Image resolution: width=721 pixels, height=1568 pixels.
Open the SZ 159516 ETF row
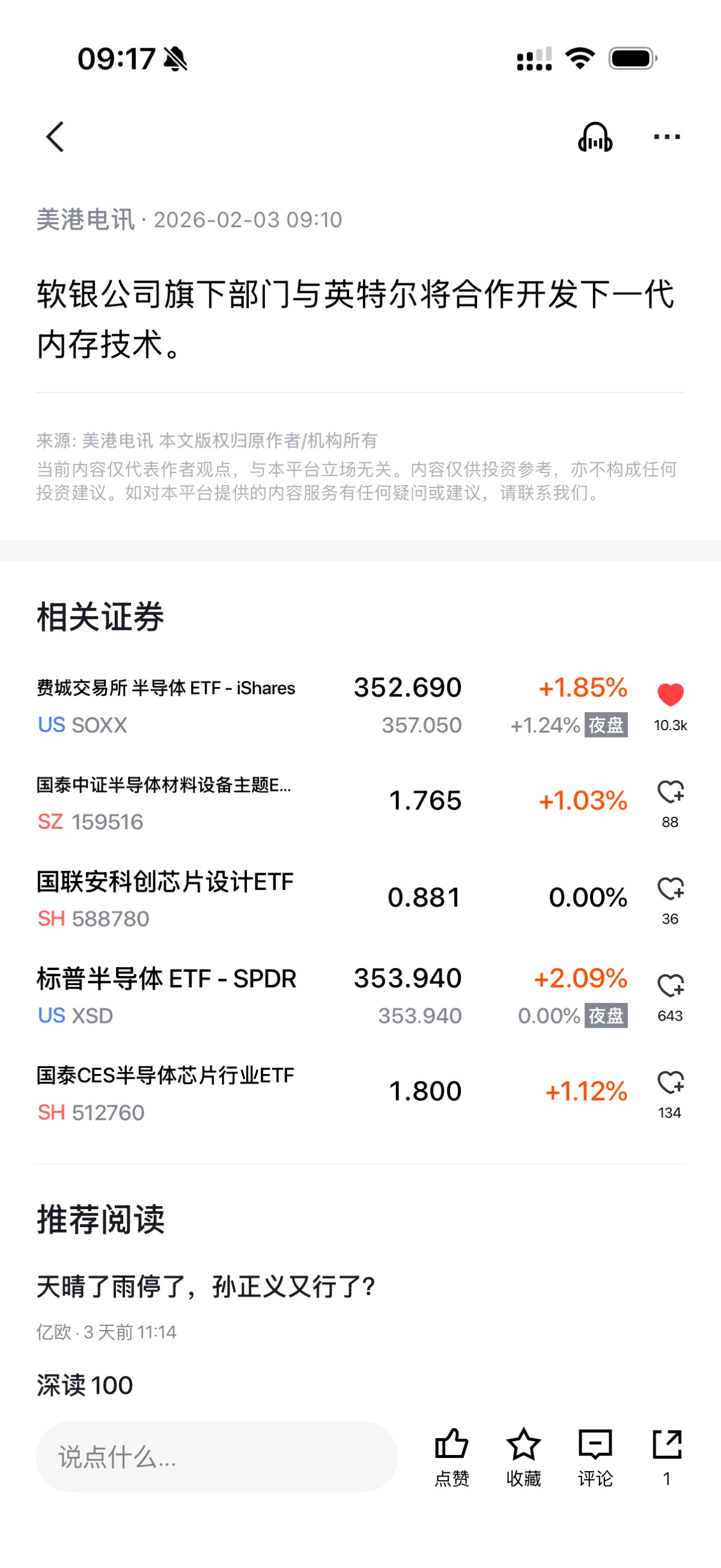243,802
